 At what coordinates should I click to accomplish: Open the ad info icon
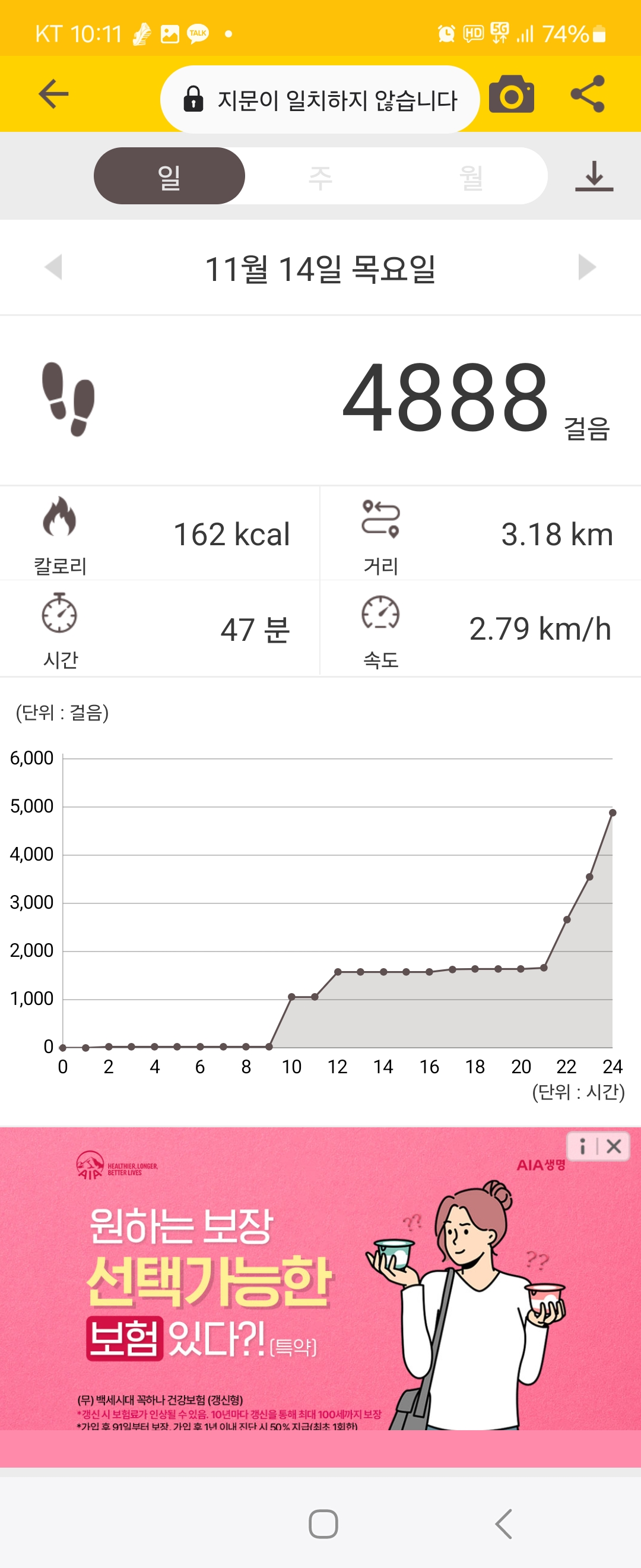click(x=583, y=1146)
